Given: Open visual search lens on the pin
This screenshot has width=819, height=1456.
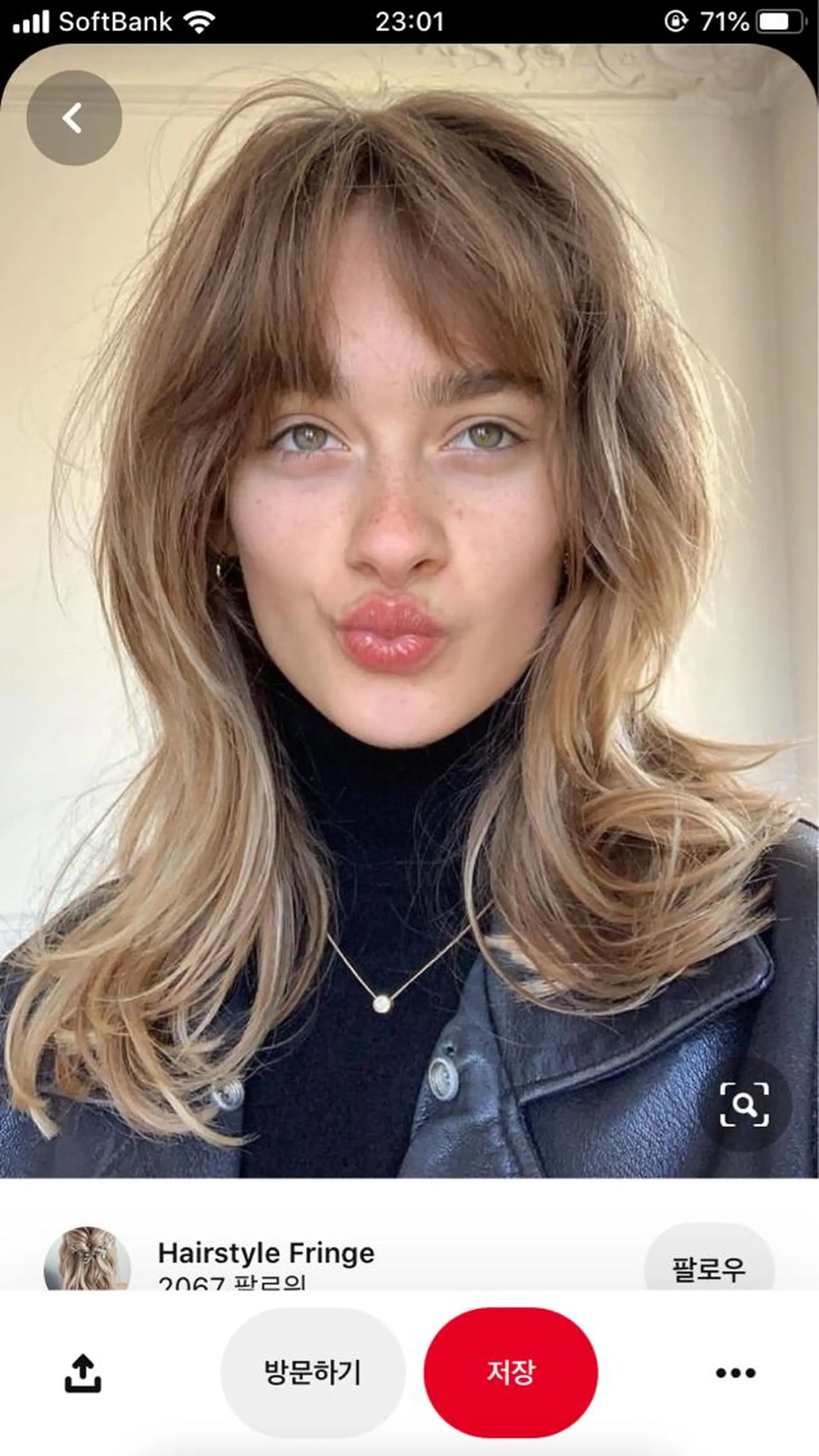Looking at the screenshot, I should 744,1104.
